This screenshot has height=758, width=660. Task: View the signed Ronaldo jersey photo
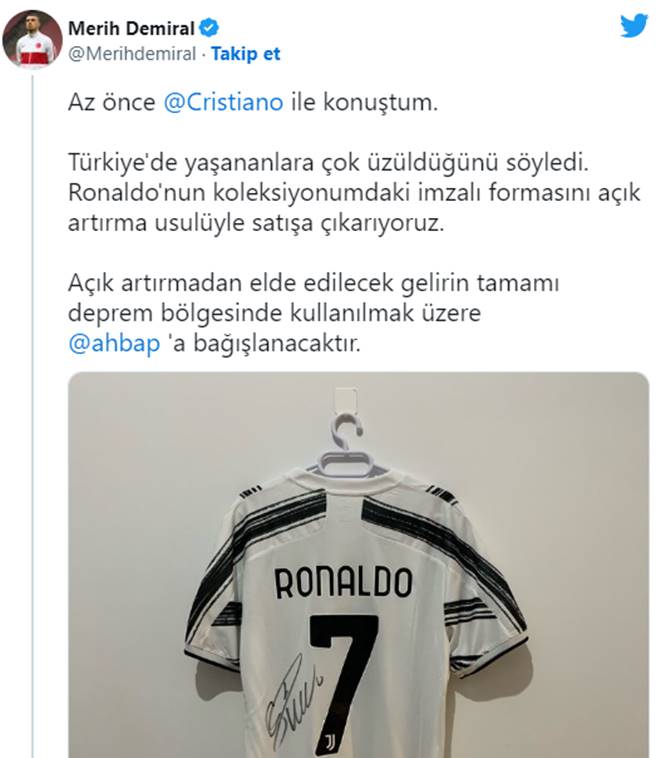(358, 565)
